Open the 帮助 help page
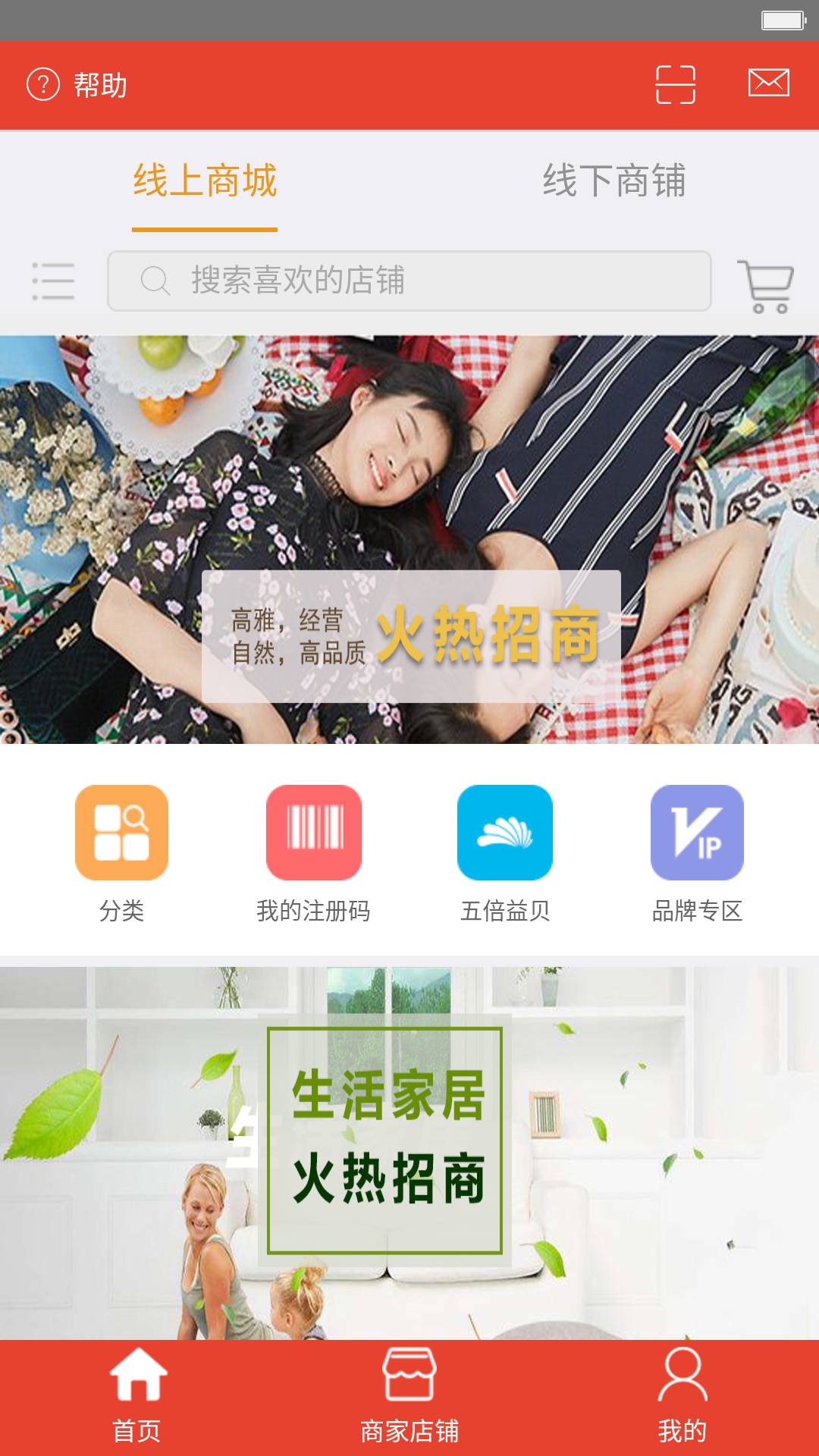 click(77, 85)
